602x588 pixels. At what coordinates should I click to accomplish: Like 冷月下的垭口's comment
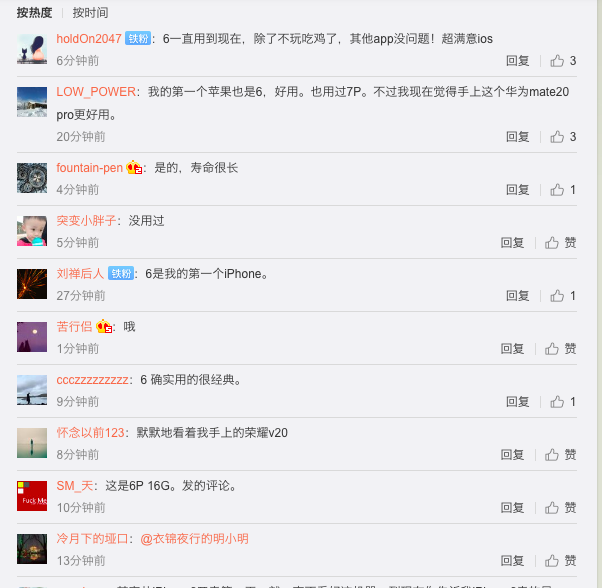(562, 561)
